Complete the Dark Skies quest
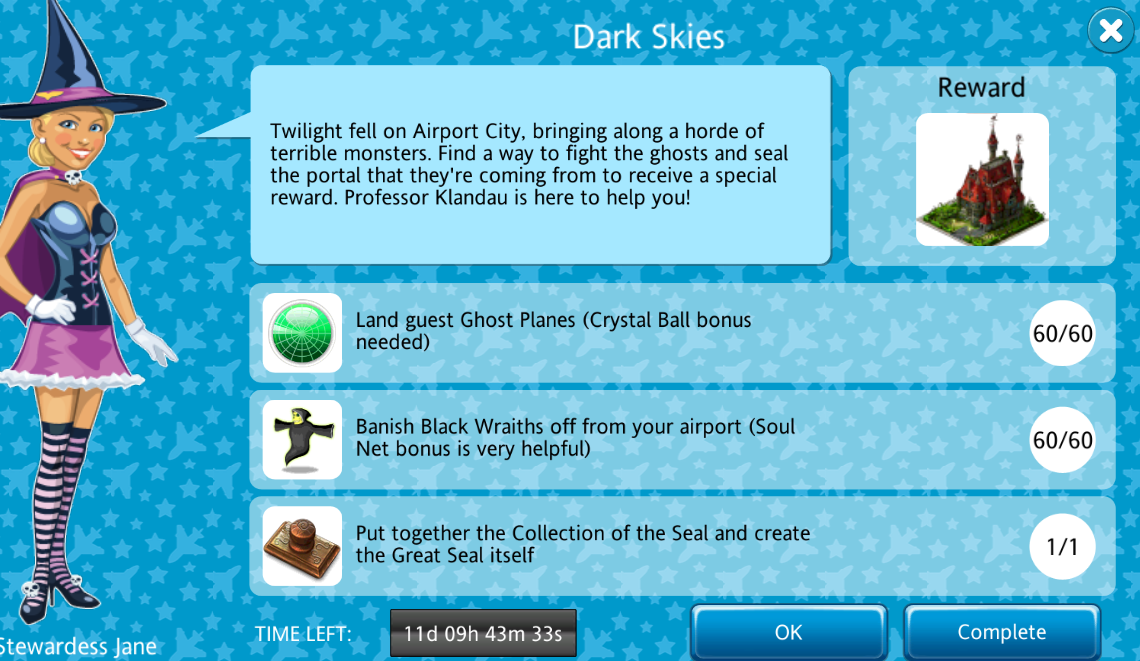This screenshot has height=661, width=1140. pyautogui.click(x=1001, y=632)
